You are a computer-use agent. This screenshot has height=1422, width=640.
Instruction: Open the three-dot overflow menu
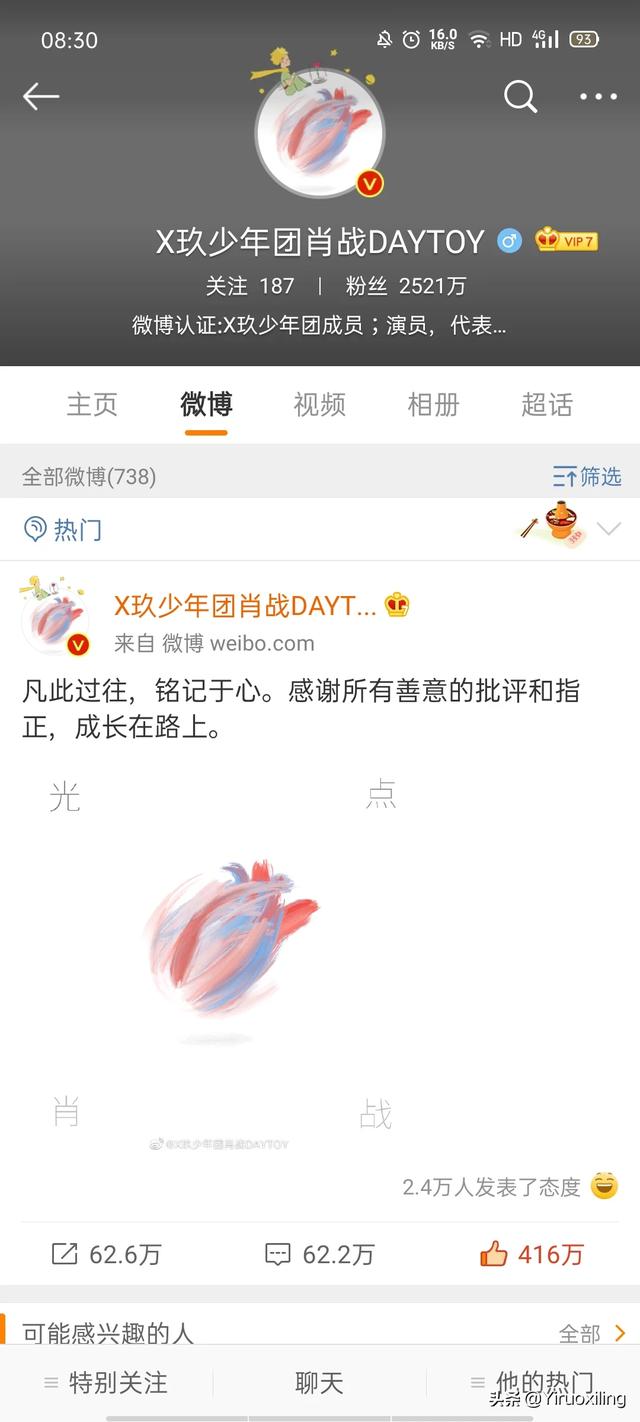pos(598,97)
